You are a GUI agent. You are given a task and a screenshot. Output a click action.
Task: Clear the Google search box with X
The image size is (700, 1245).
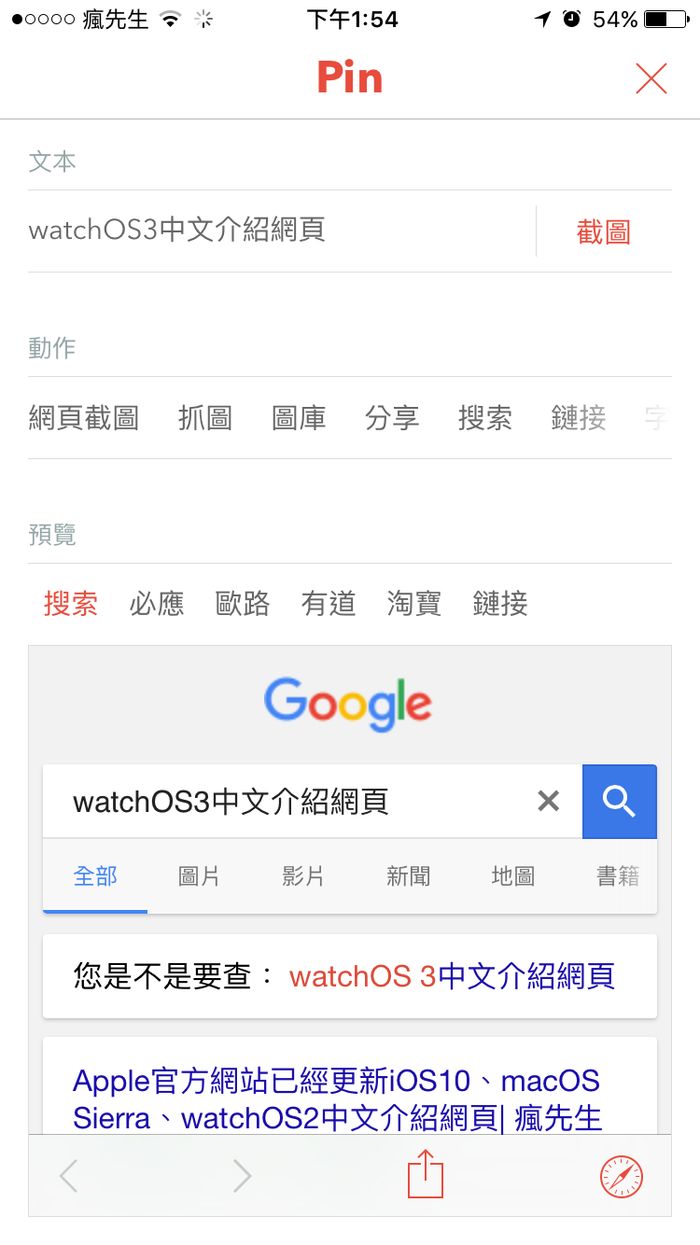point(548,801)
